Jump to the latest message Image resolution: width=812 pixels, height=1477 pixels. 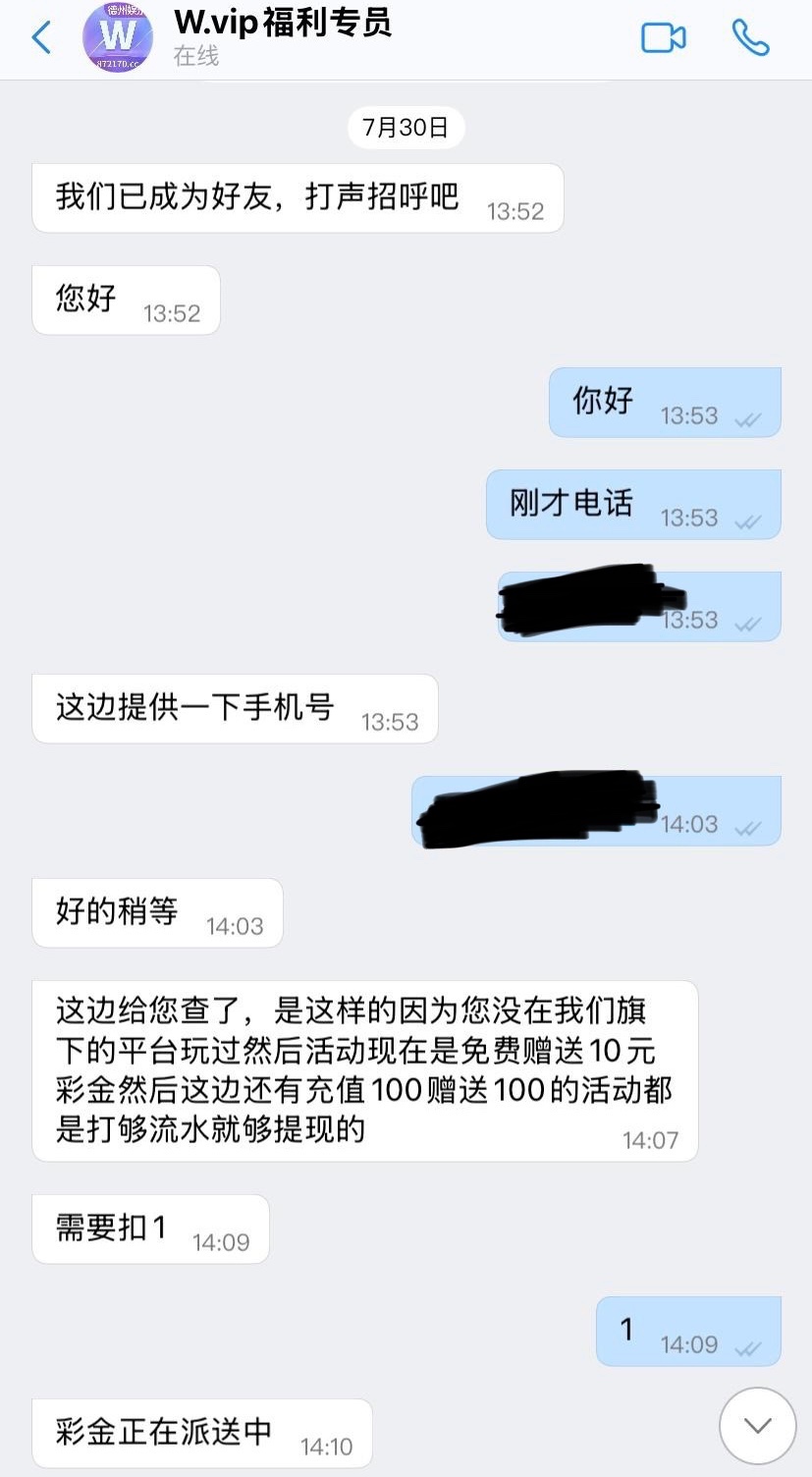point(757,1425)
